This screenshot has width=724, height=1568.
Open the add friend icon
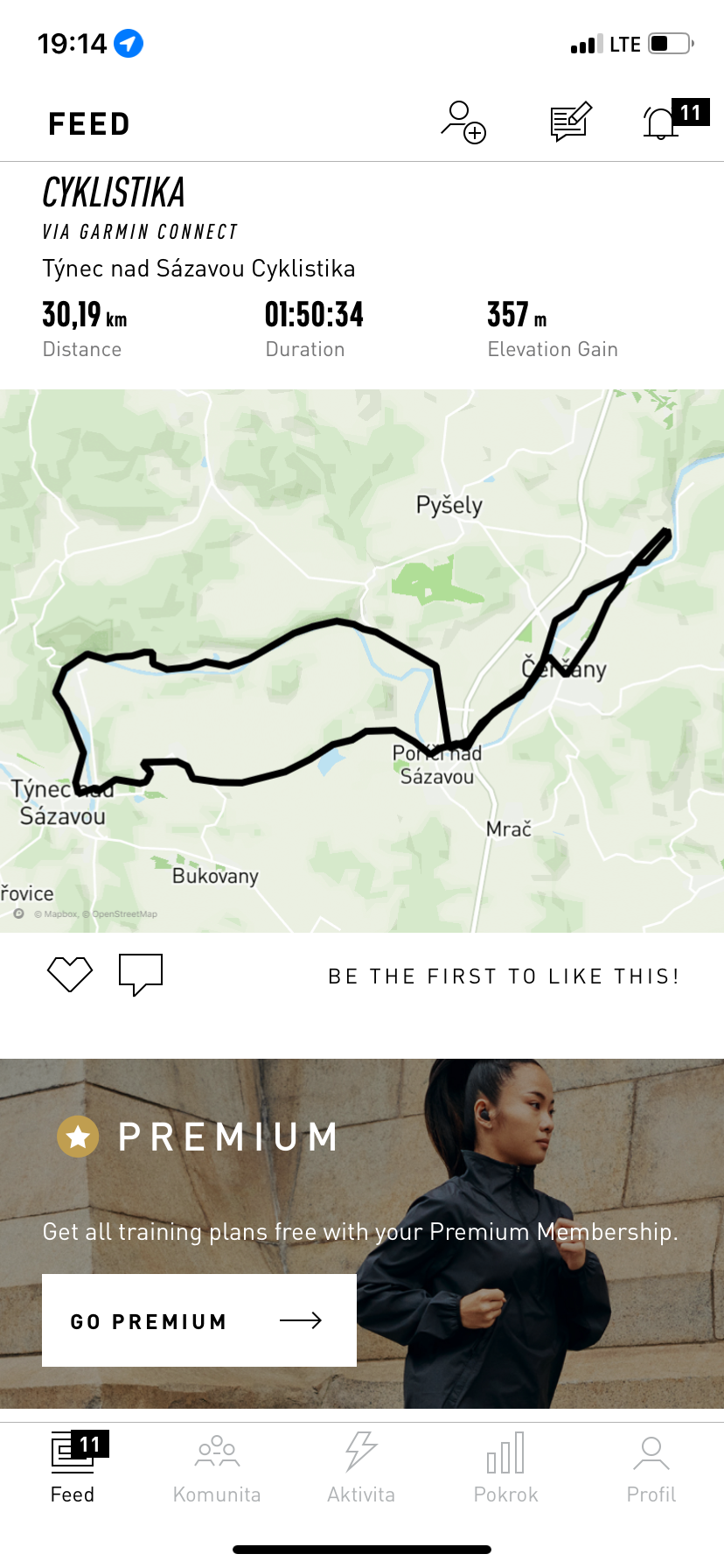tap(463, 122)
